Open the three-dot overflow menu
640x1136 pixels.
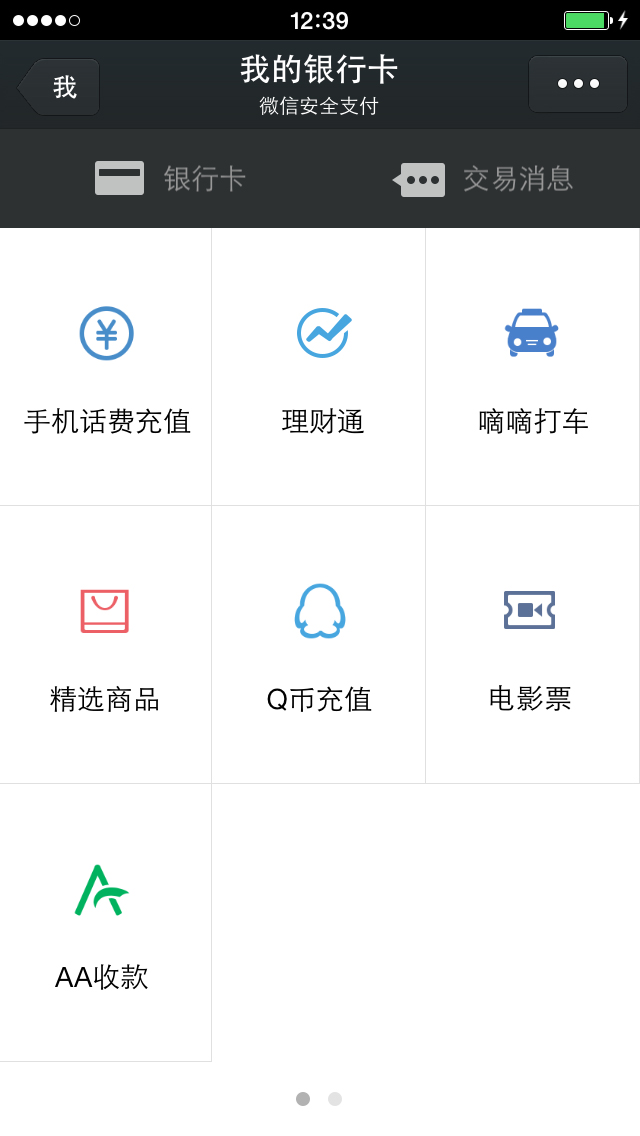pos(578,84)
